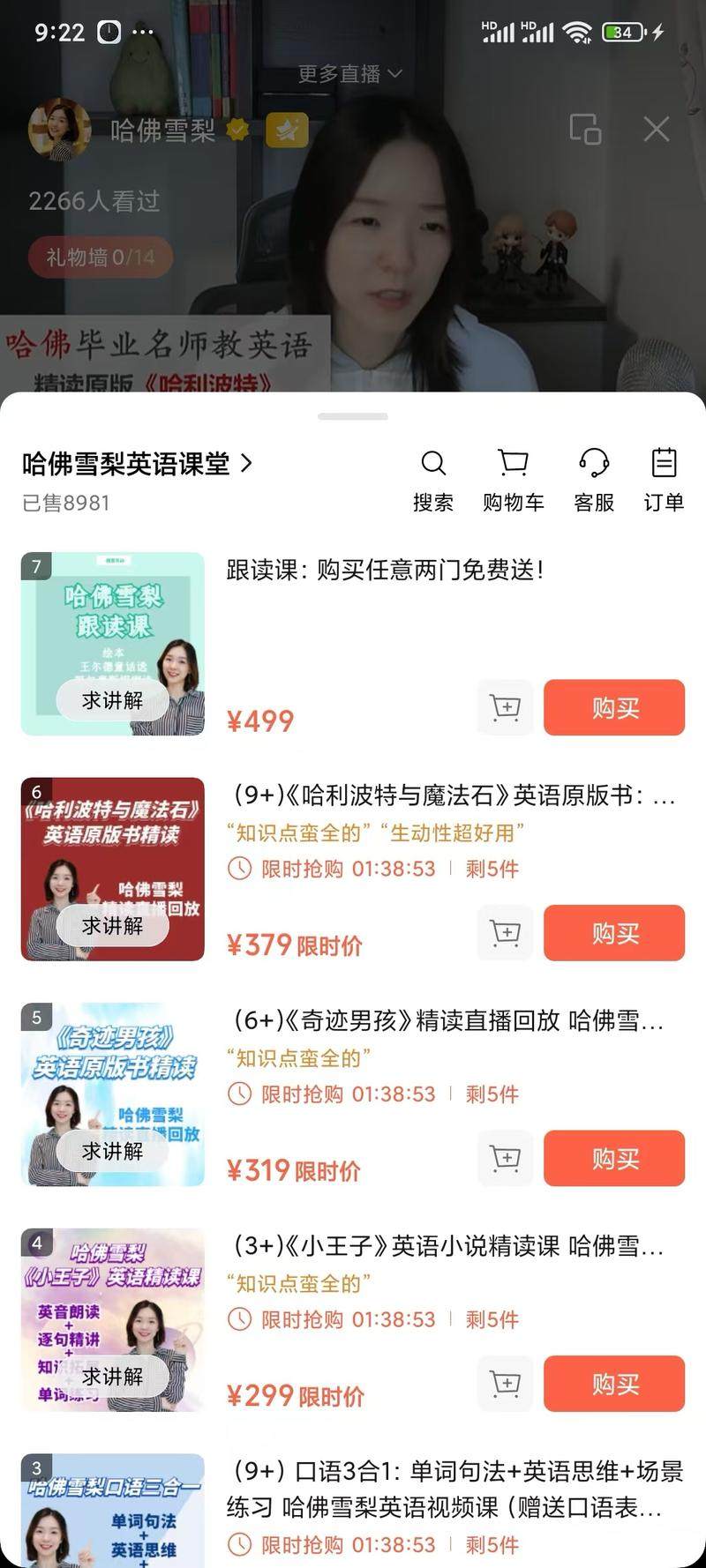Buy the ¥379 哈利波特与魔法石 course

614,933
